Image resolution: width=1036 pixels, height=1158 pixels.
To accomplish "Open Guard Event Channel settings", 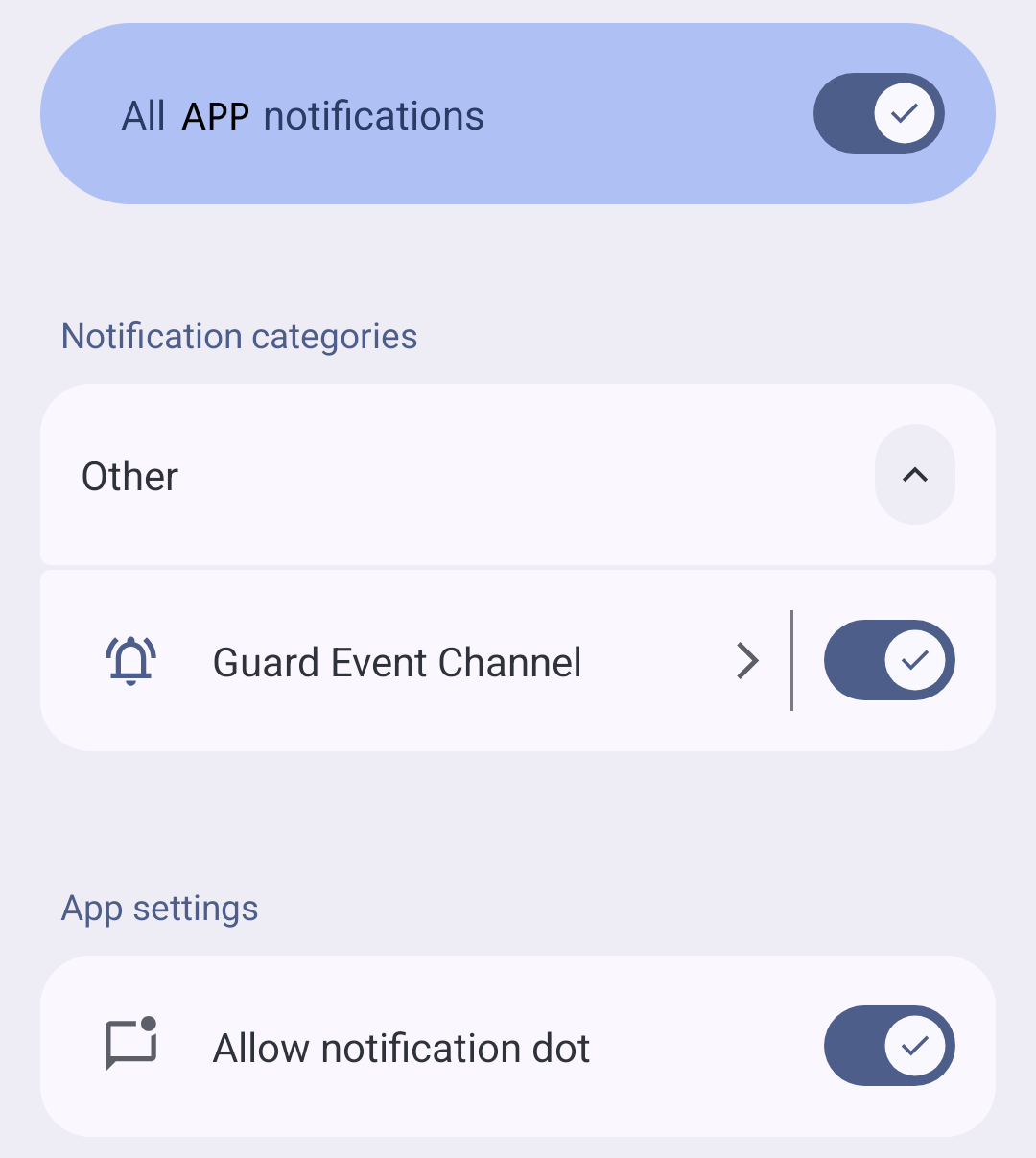I will pos(398,660).
